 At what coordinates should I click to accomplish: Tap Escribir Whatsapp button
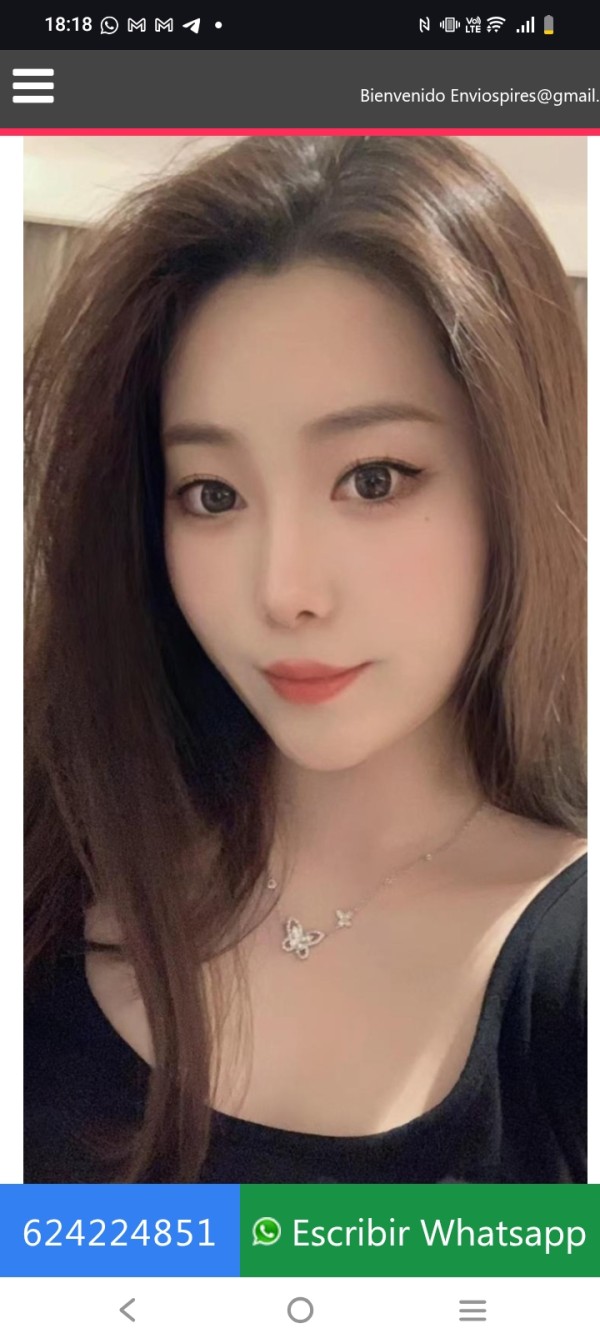click(x=420, y=1231)
